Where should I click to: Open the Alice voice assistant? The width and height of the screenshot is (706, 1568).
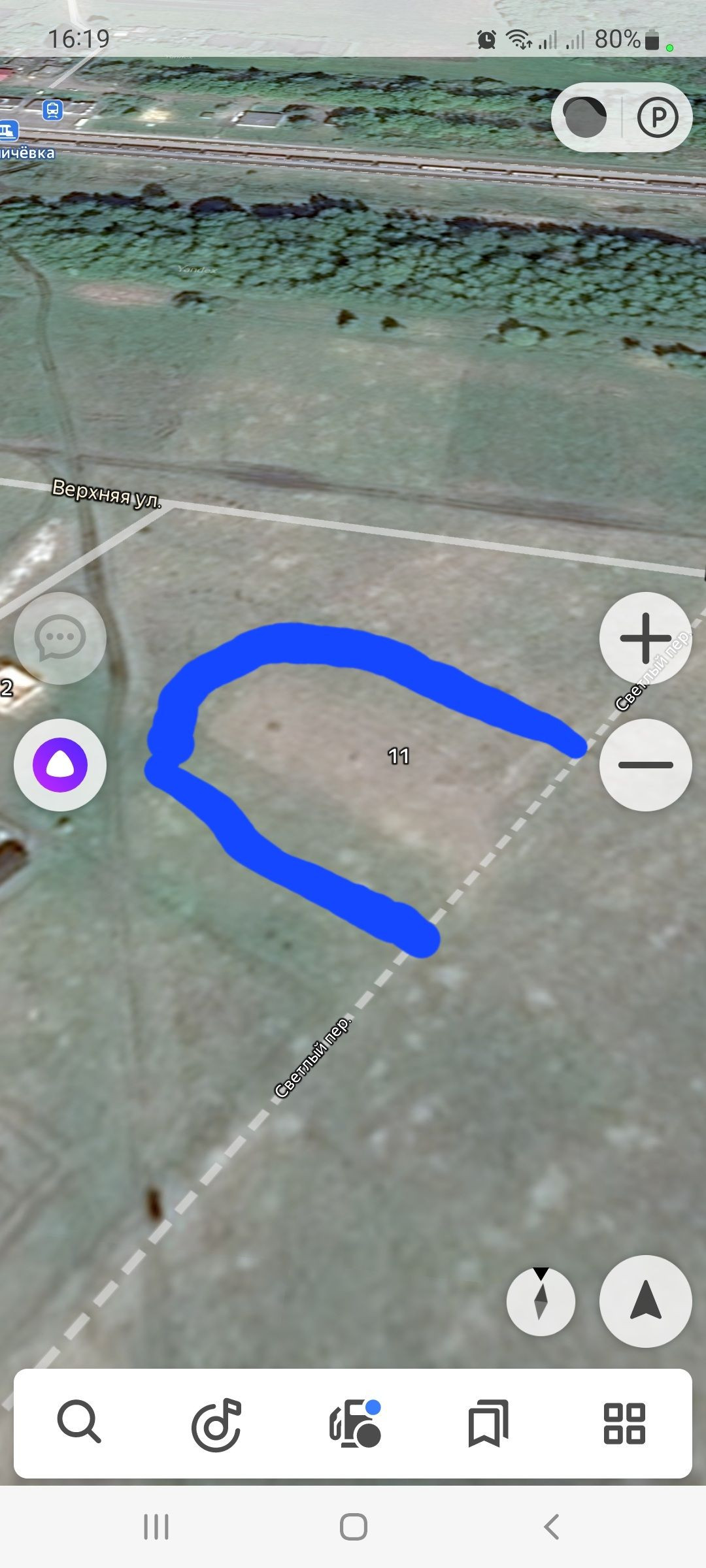point(59,764)
